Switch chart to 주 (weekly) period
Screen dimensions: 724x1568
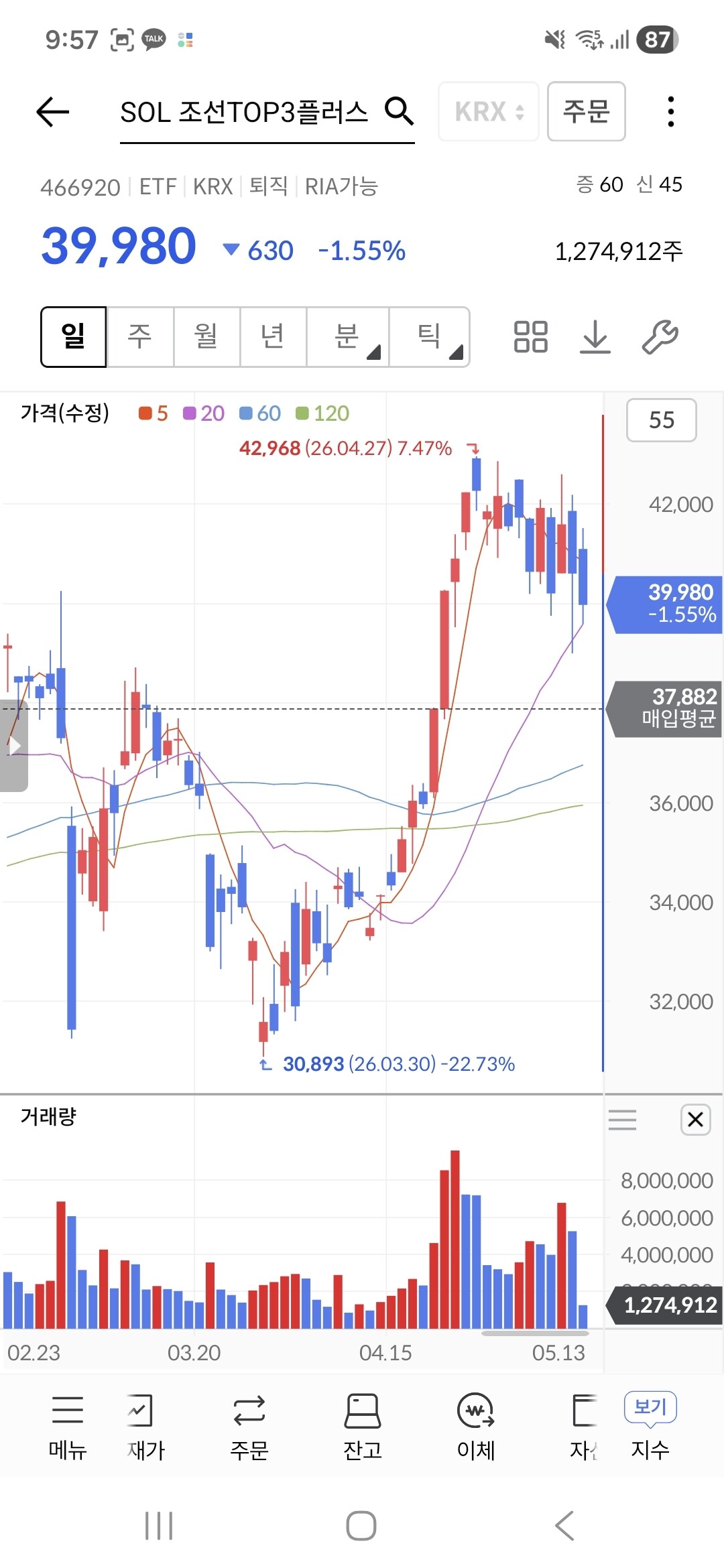140,336
